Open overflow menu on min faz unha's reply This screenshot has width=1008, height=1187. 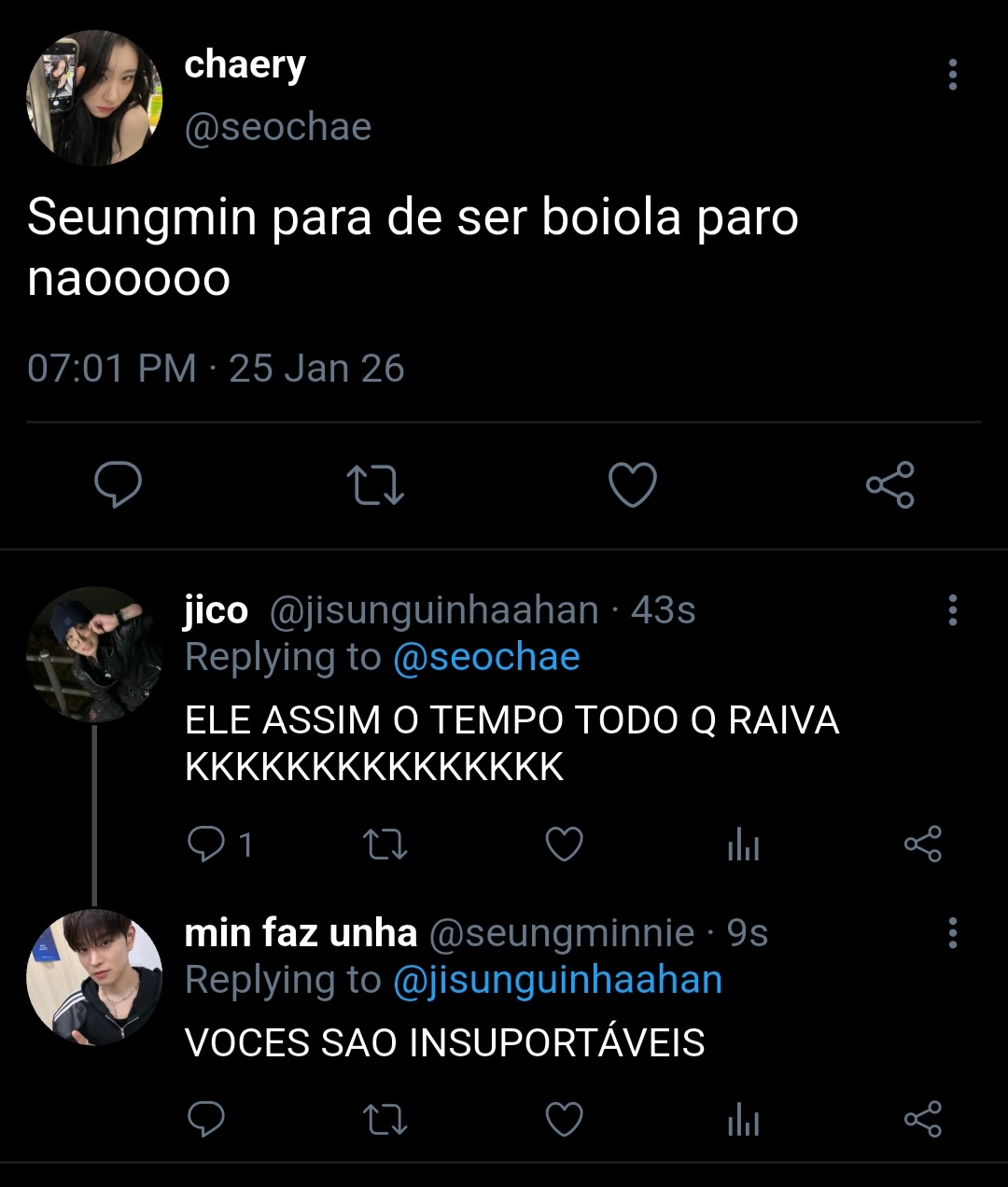click(952, 933)
